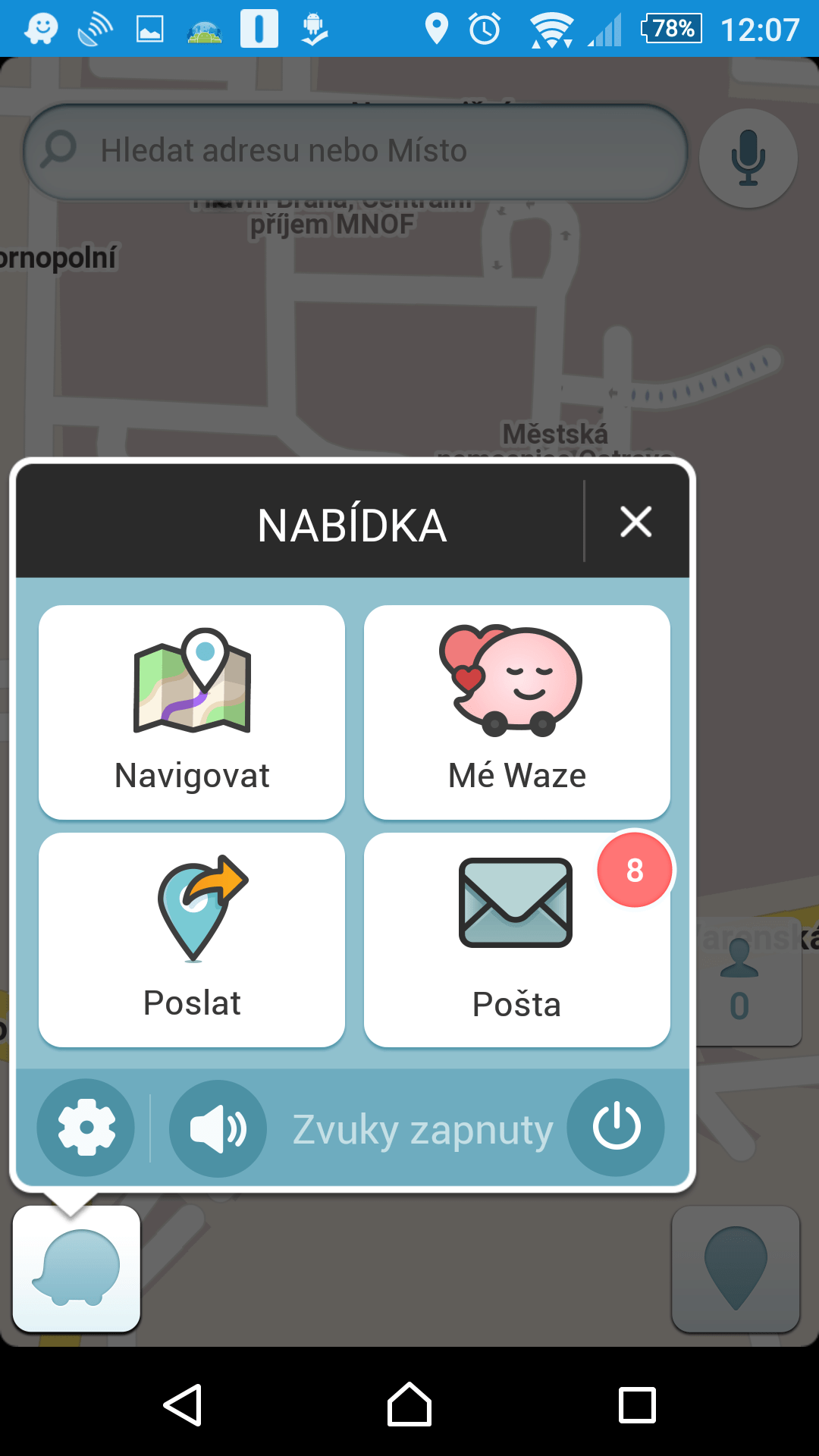Go to the home screen
The image size is (819, 1456).
[x=409, y=1404]
